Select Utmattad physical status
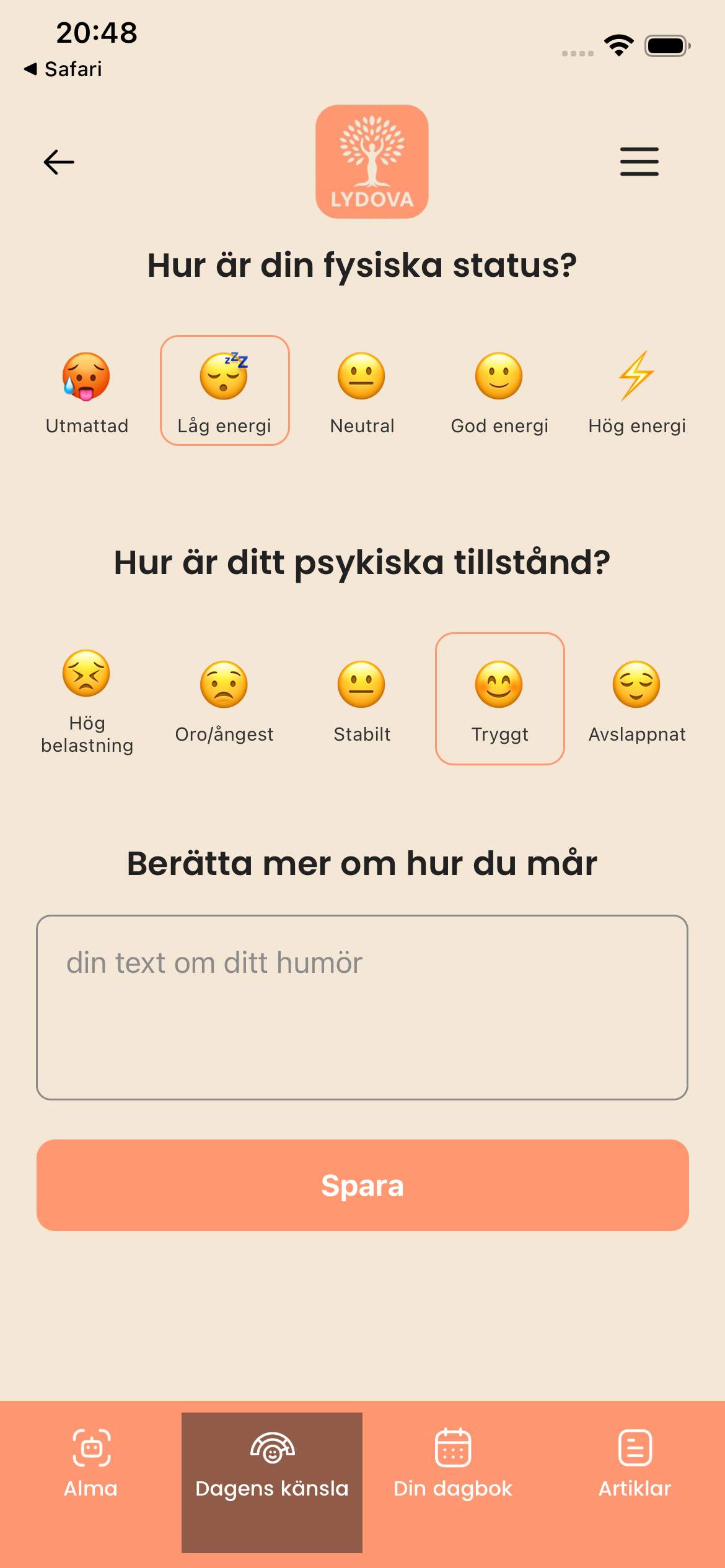 (87, 391)
